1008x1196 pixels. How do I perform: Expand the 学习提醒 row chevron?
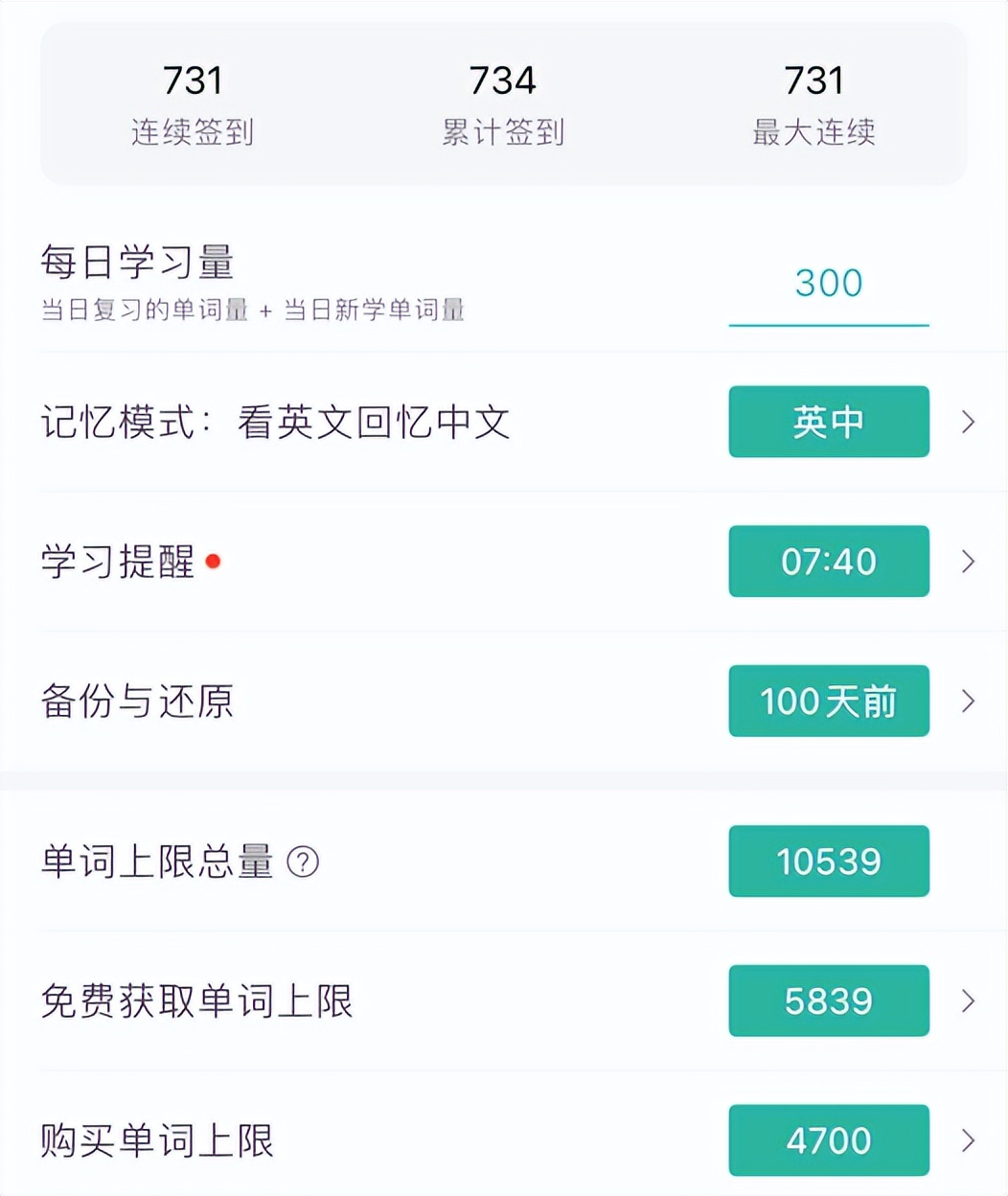click(967, 562)
